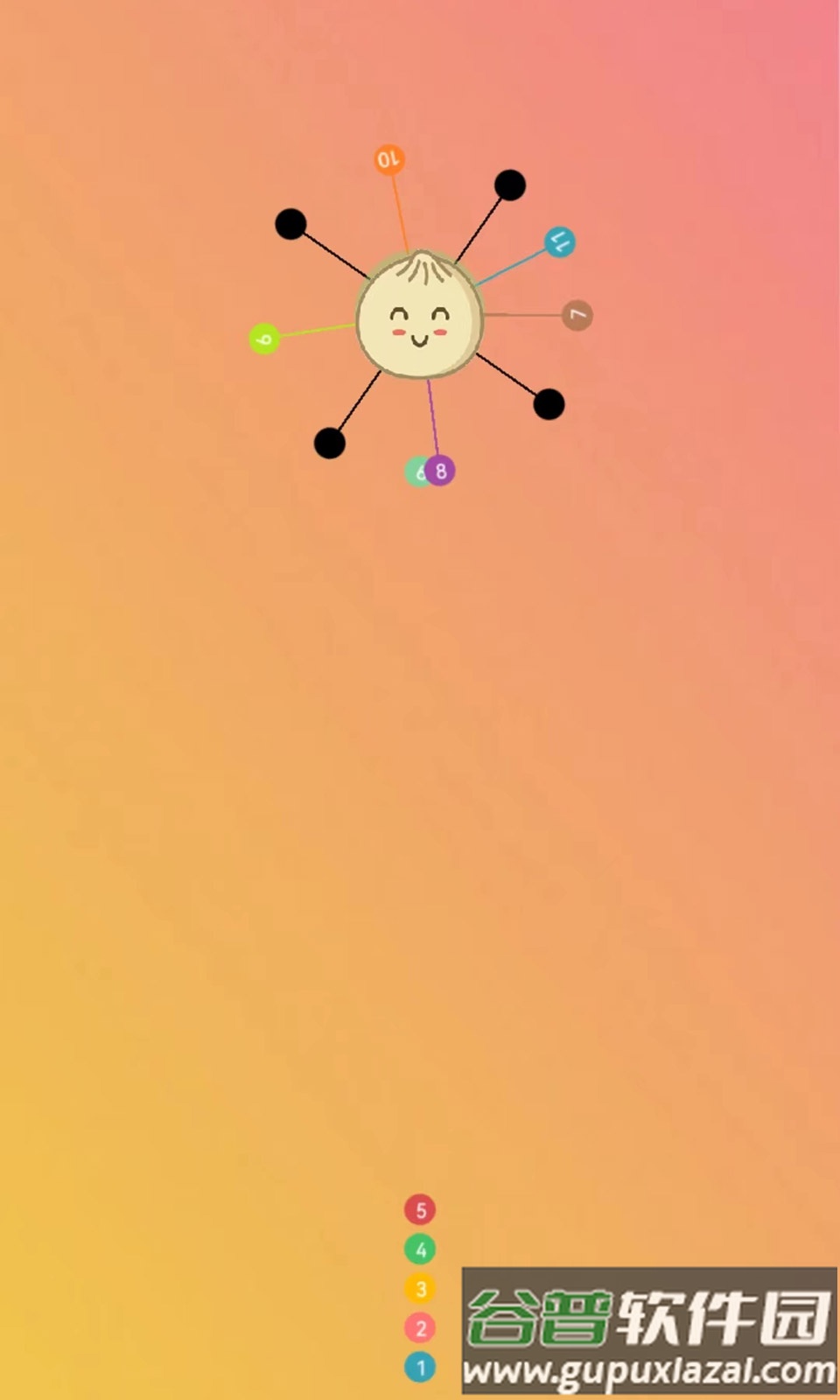Launch the queued number 5 pin

[420, 1209]
